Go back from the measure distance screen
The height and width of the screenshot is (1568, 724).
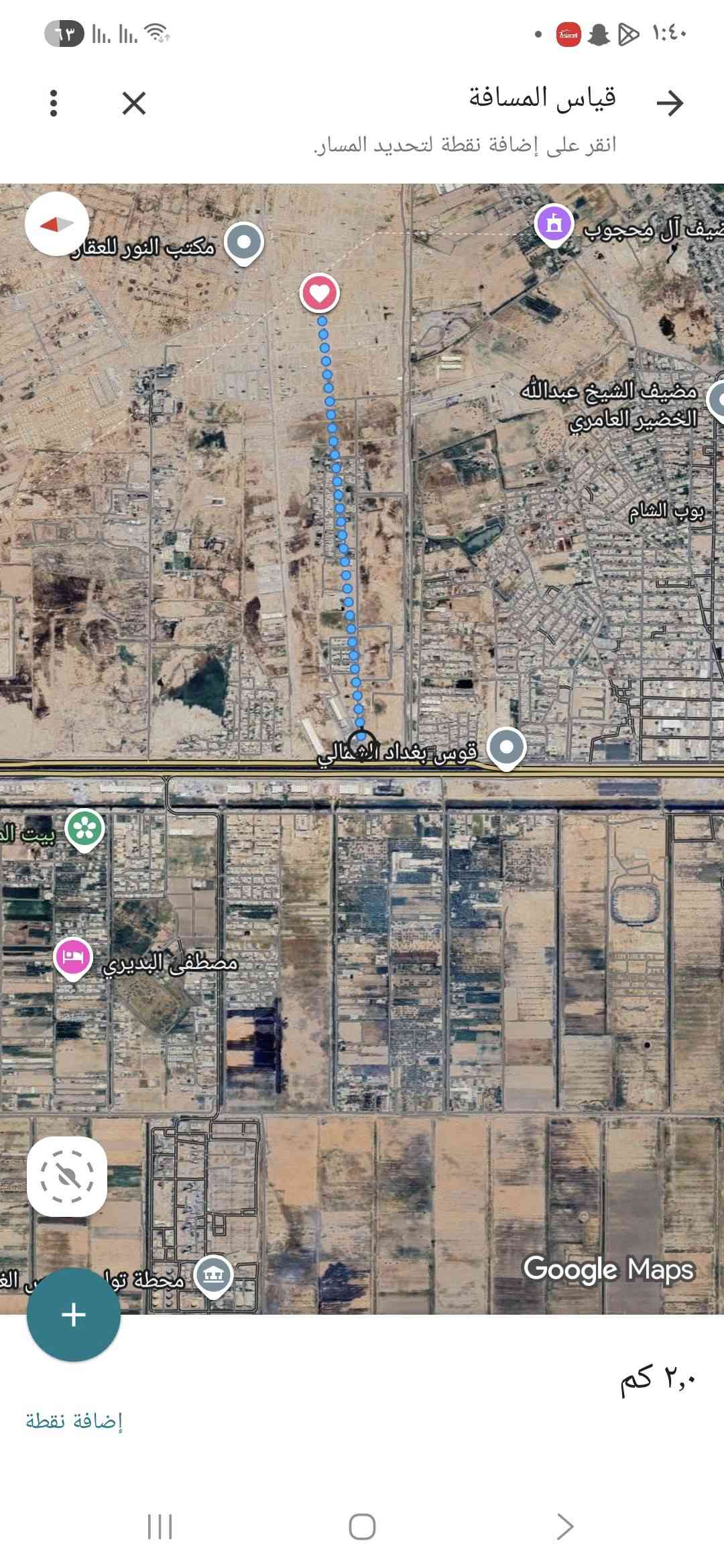tap(670, 103)
